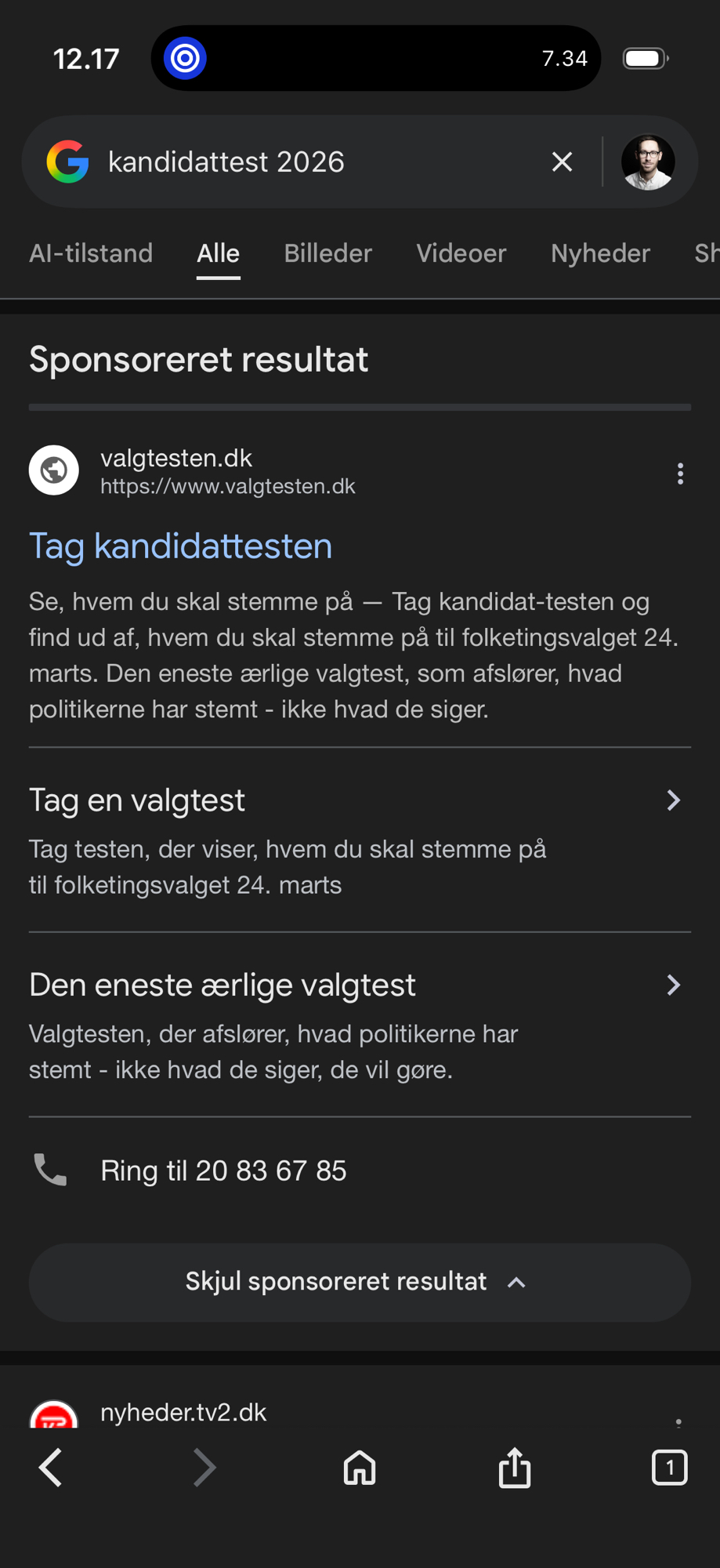This screenshot has height=1568, width=720.
Task: Open the Tag kandidattesten link
Action: tap(180, 546)
